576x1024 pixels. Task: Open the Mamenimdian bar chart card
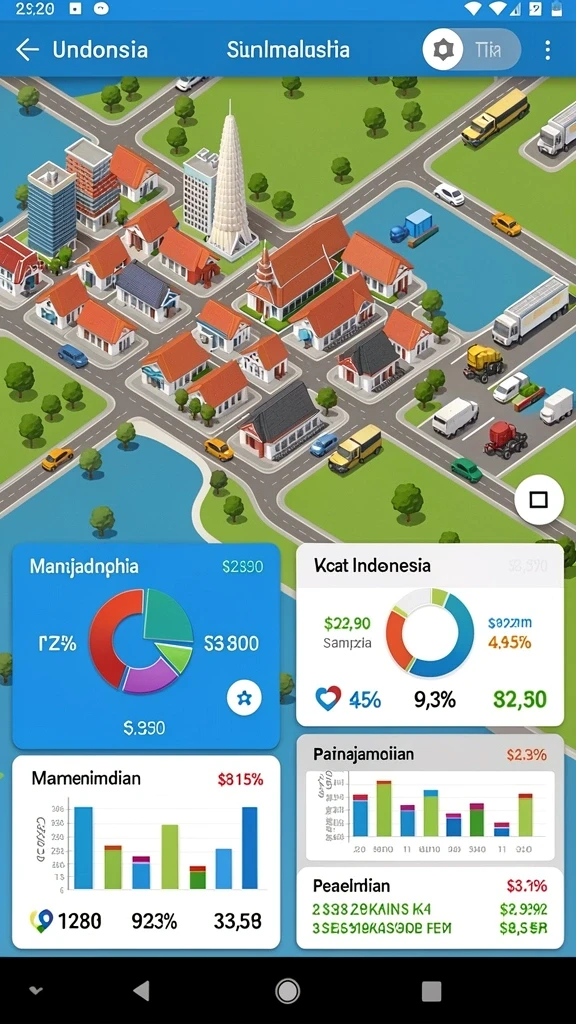pyautogui.click(x=146, y=852)
